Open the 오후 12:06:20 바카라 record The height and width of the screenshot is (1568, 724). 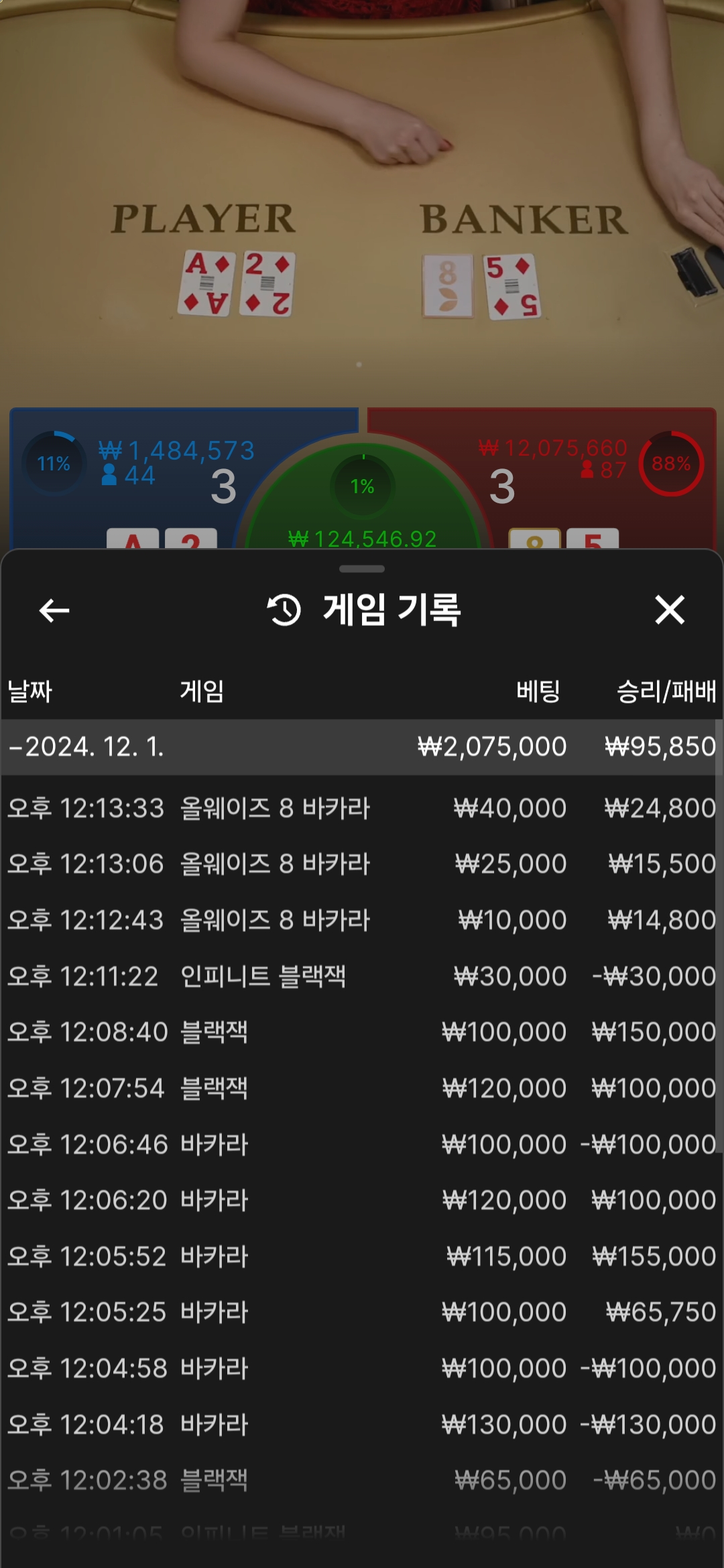[362, 1200]
